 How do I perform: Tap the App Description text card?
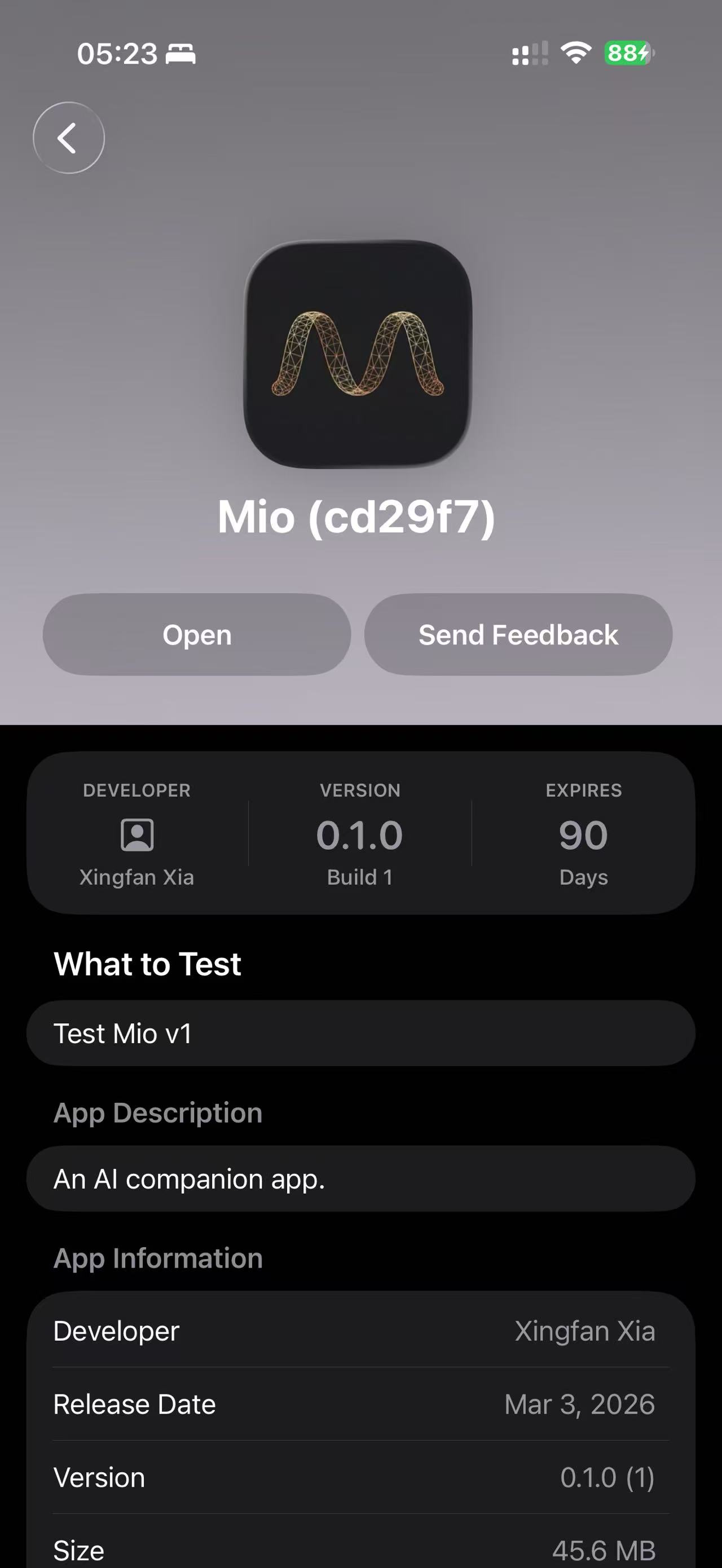(360, 1178)
